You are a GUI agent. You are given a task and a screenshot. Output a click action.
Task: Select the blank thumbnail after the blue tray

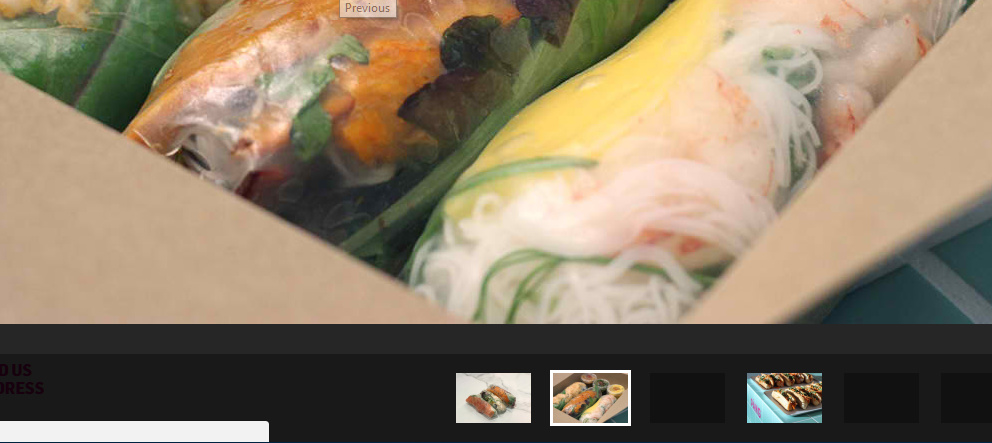point(881,398)
